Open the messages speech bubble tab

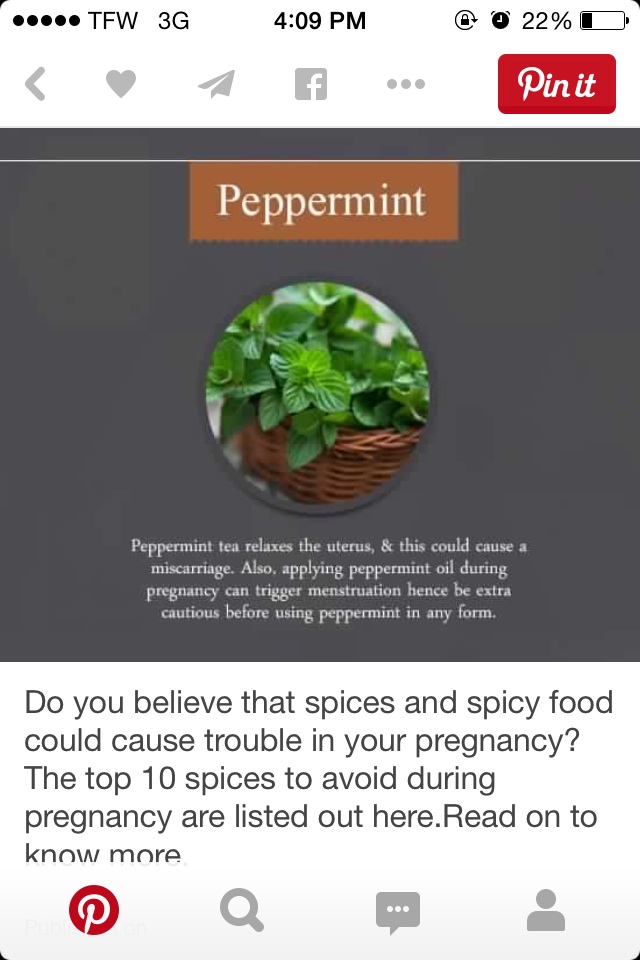point(397,912)
